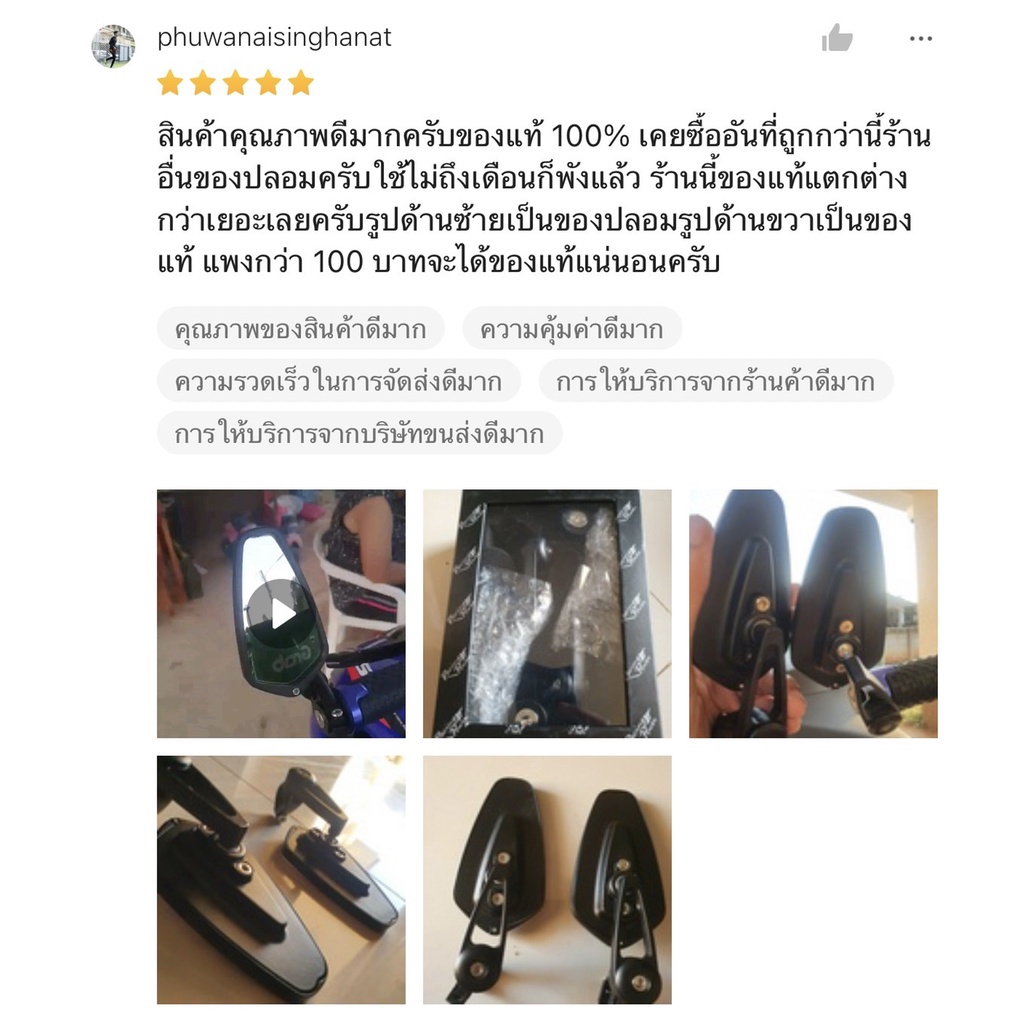Image resolution: width=1024 pixels, height=1024 pixels.
Task: Open the three-dot menu on this review
Action: 921,39
